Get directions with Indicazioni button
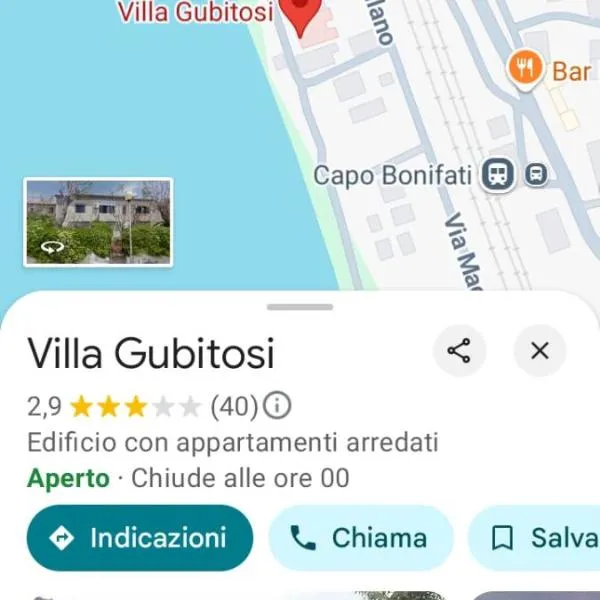Screen dimensions: 600x600 click(x=139, y=538)
